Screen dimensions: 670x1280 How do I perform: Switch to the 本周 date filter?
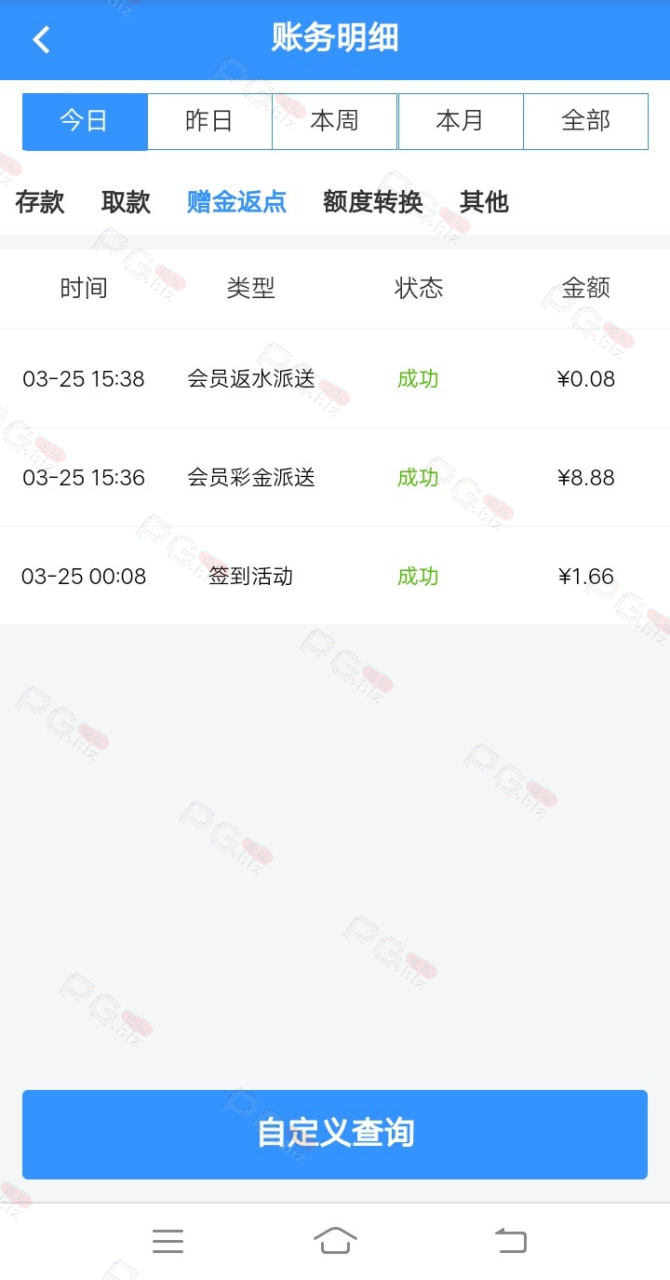[335, 122]
